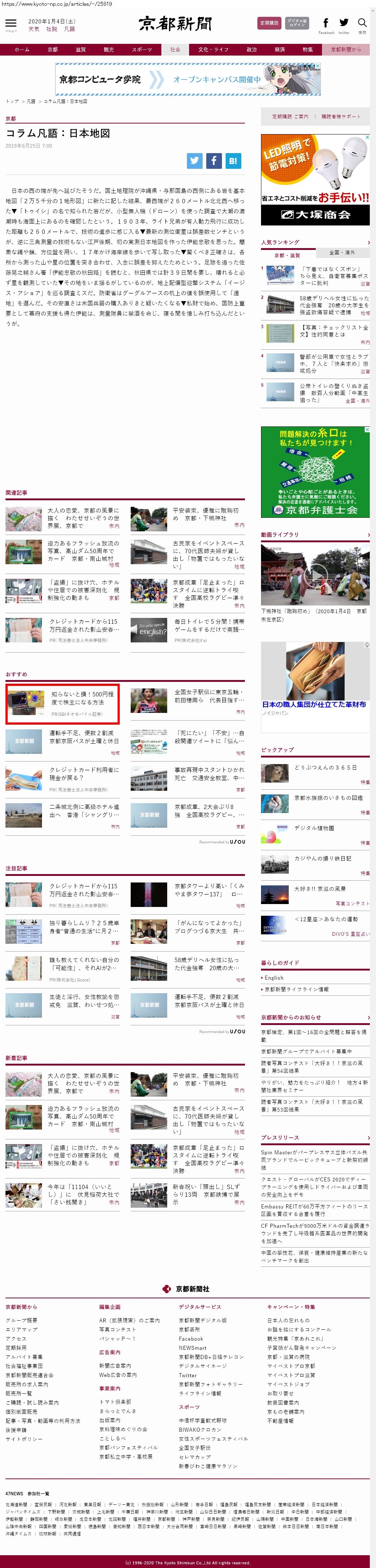376x1568 pixels.
Task: Open ranking article 58歳デリヘル女性に払った代金強奪
Action: pos(333,302)
